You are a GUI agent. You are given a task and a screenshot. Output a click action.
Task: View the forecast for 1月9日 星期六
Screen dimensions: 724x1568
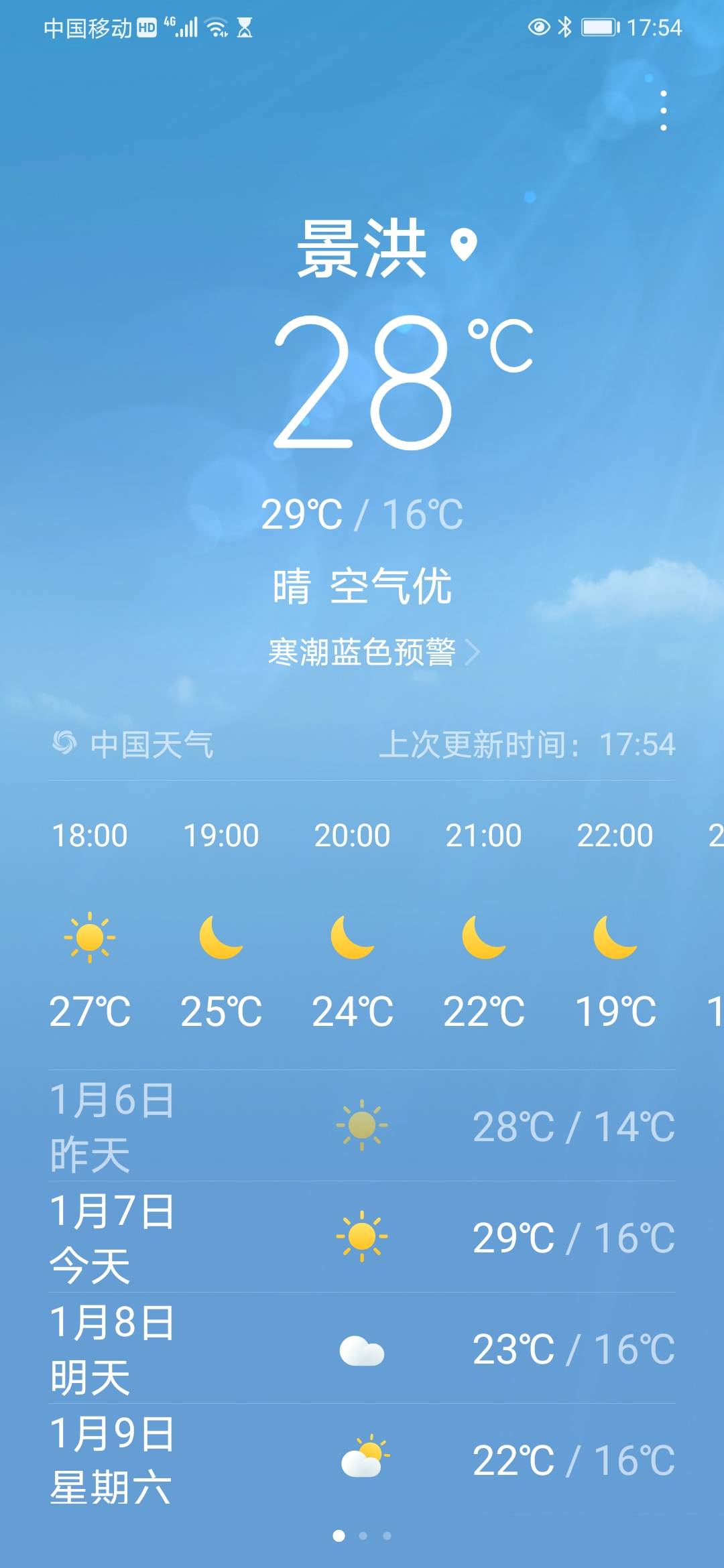point(362,1460)
